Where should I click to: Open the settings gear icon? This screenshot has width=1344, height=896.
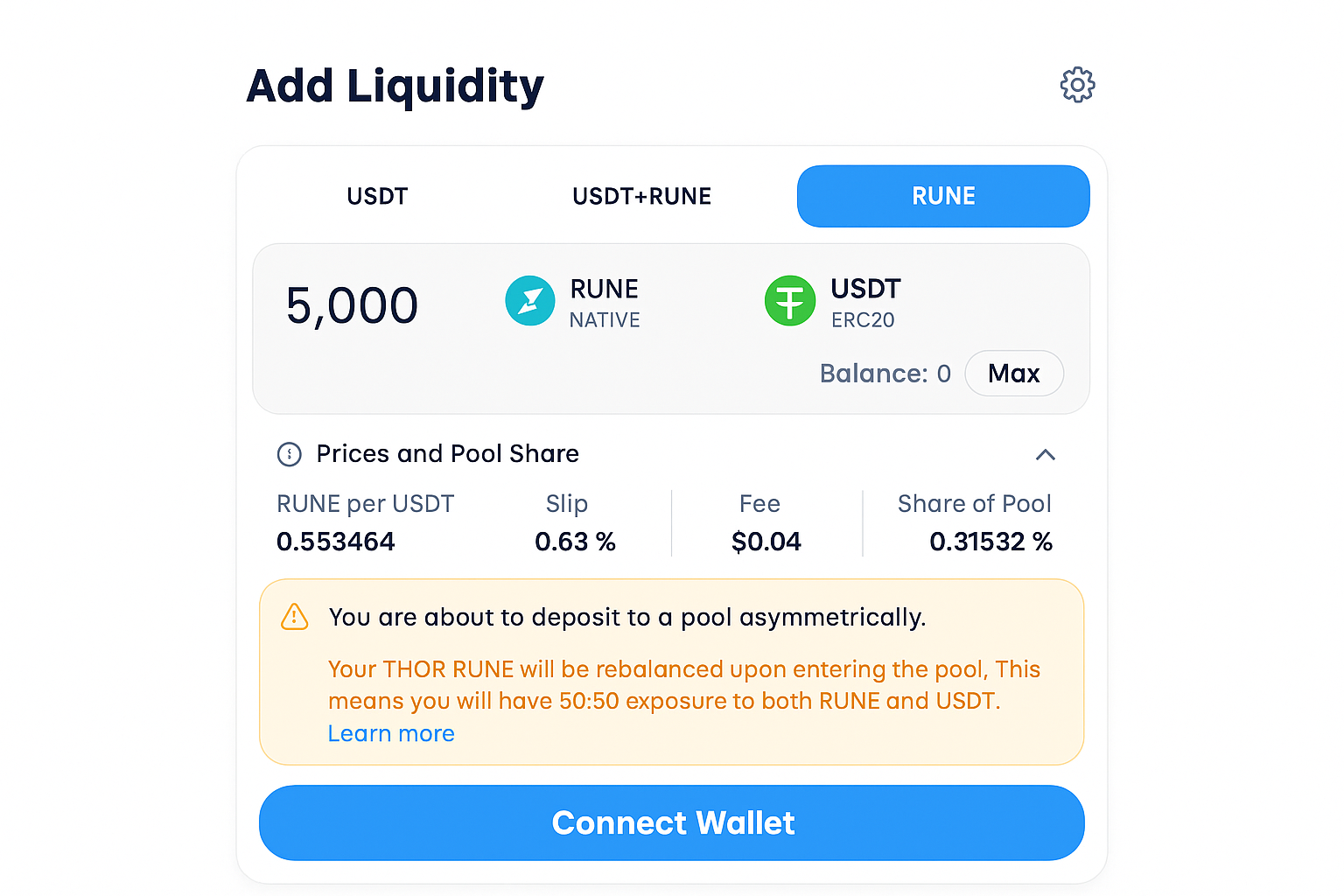pos(1077,85)
